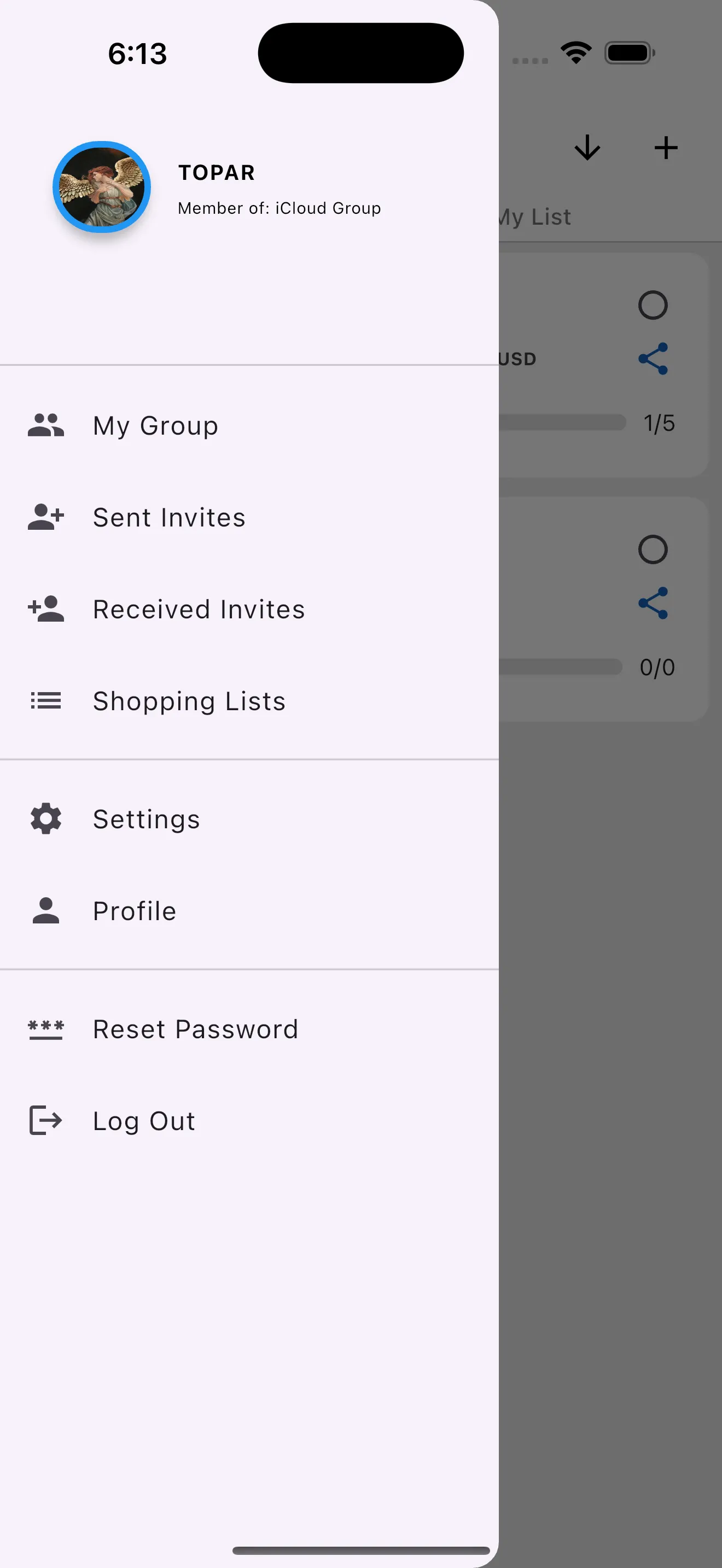Select the Profile menu entry
Viewport: 722px width, 1568px height.
pos(135,911)
